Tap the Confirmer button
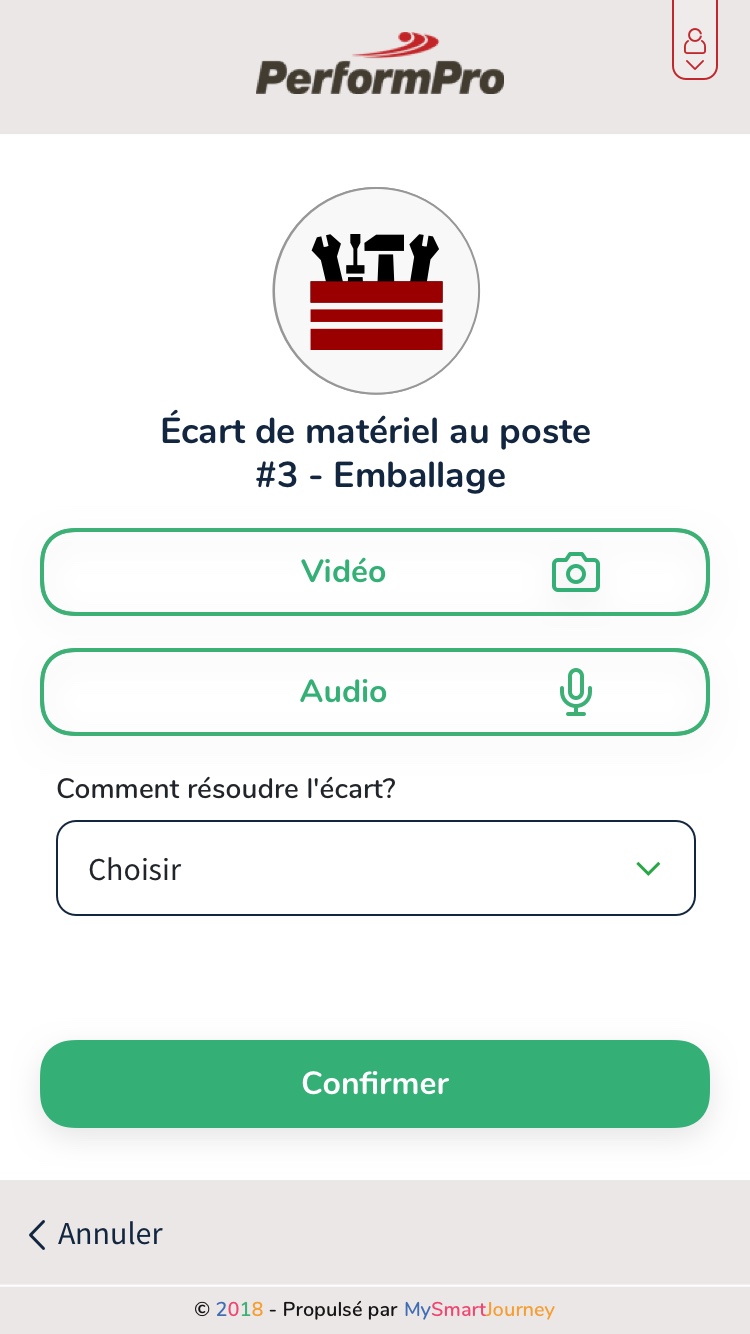 pyautogui.click(x=375, y=1084)
